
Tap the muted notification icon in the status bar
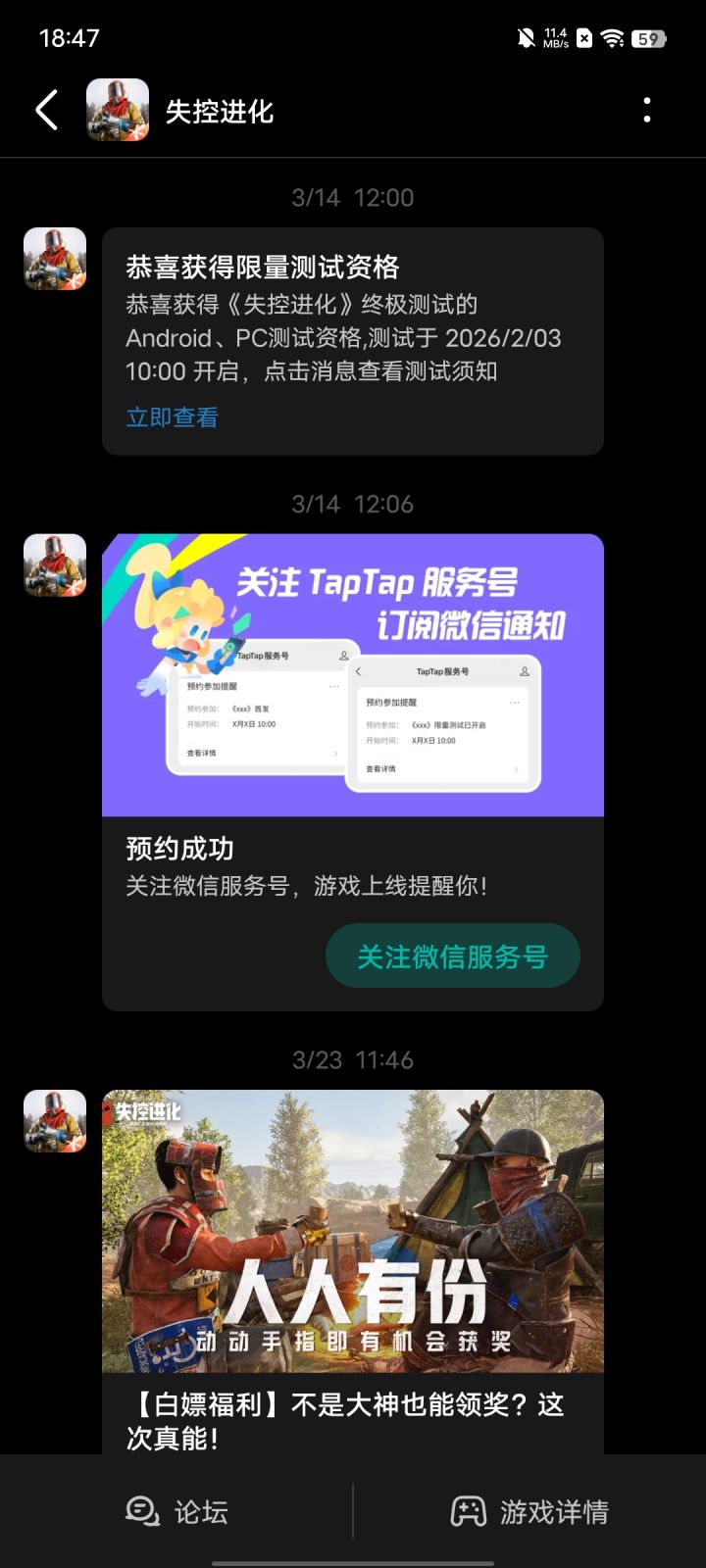pyautogui.click(x=526, y=37)
